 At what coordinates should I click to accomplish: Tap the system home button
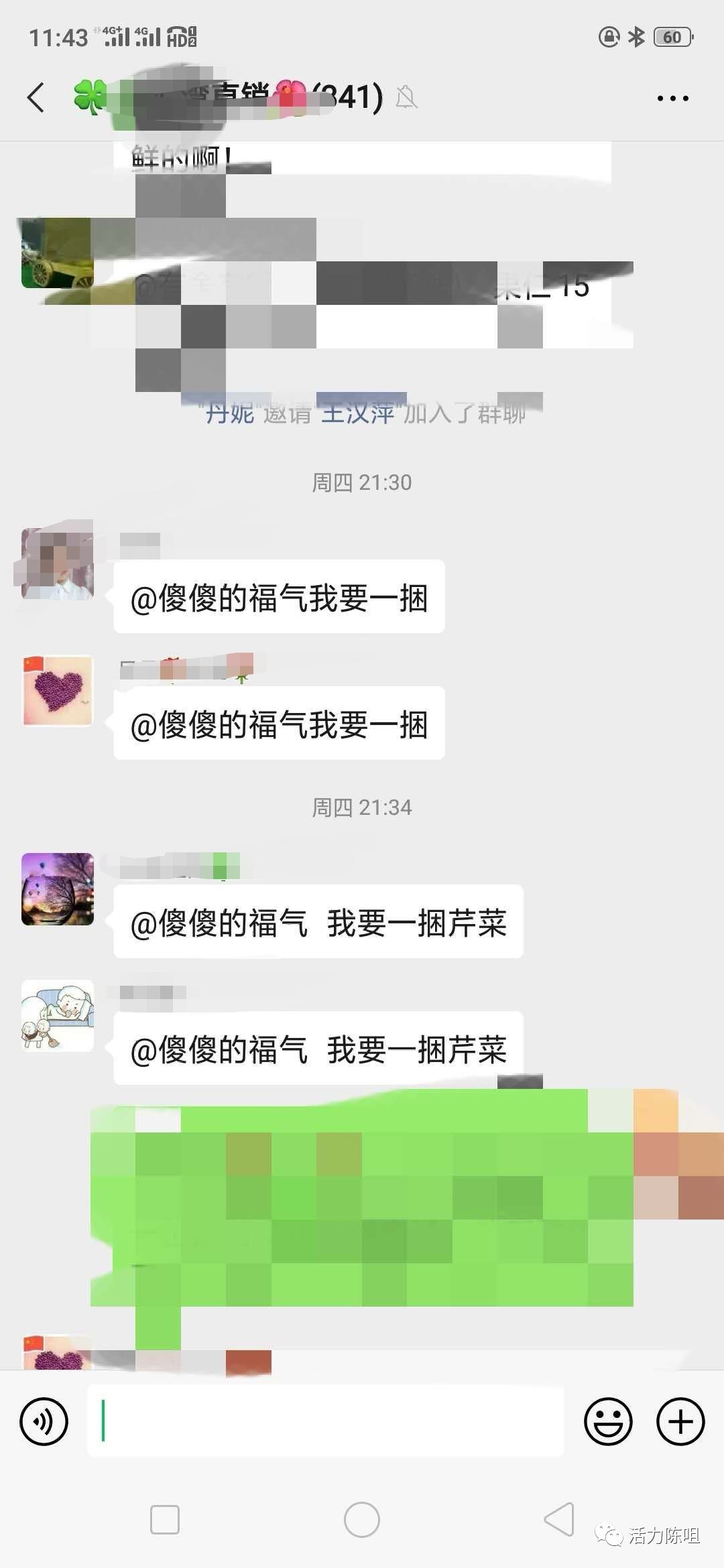[361, 1520]
